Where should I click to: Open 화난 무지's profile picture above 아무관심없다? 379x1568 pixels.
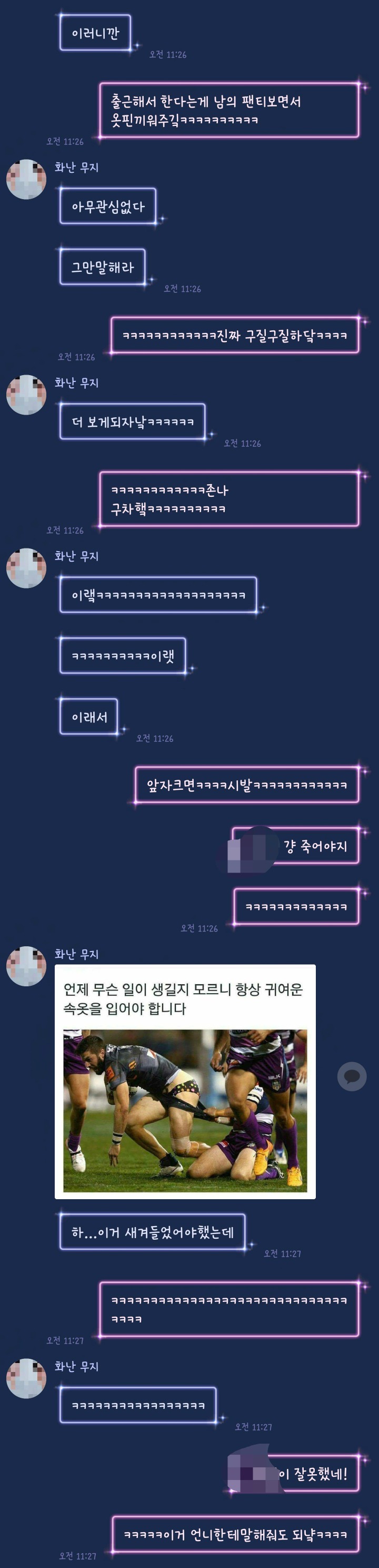click(x=26, y=180)
